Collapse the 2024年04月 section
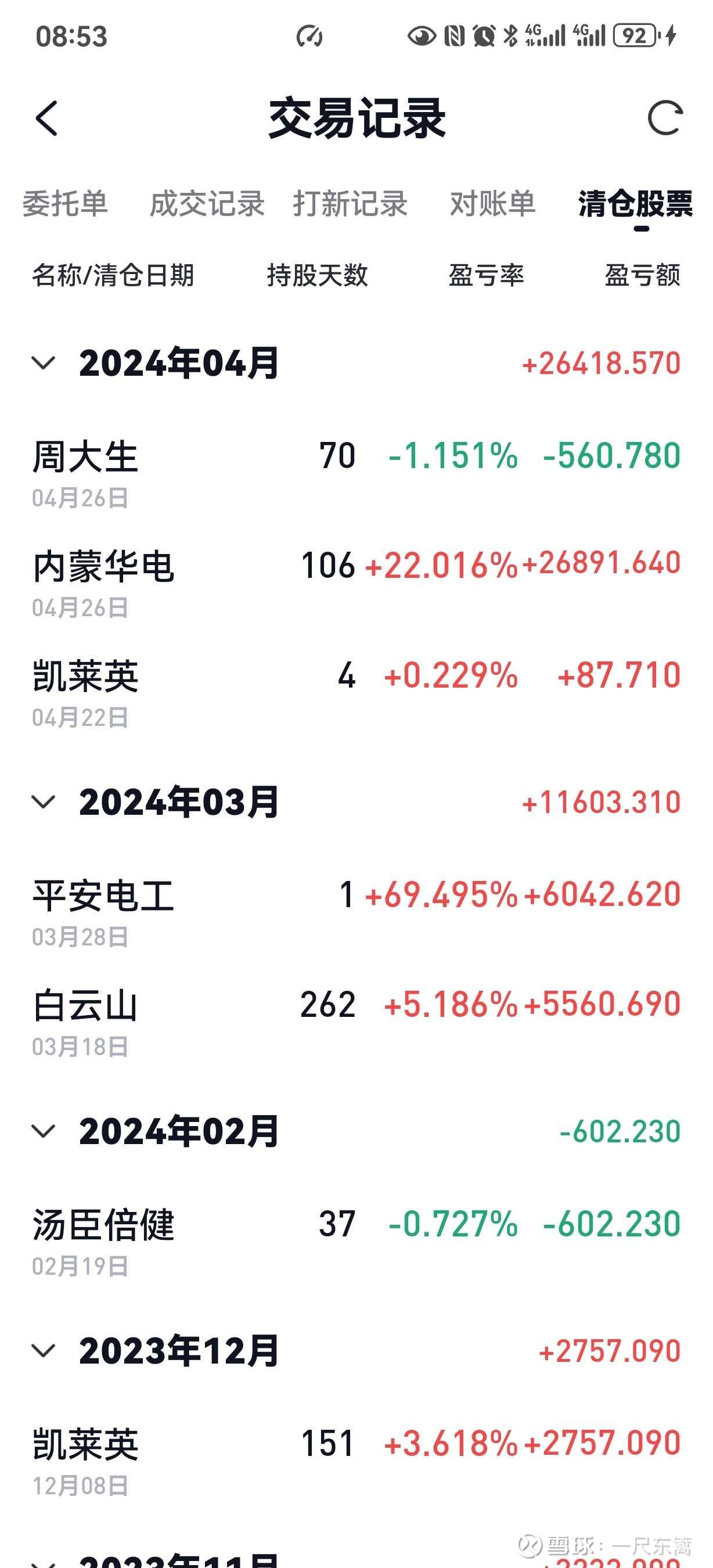 (43, 364)
